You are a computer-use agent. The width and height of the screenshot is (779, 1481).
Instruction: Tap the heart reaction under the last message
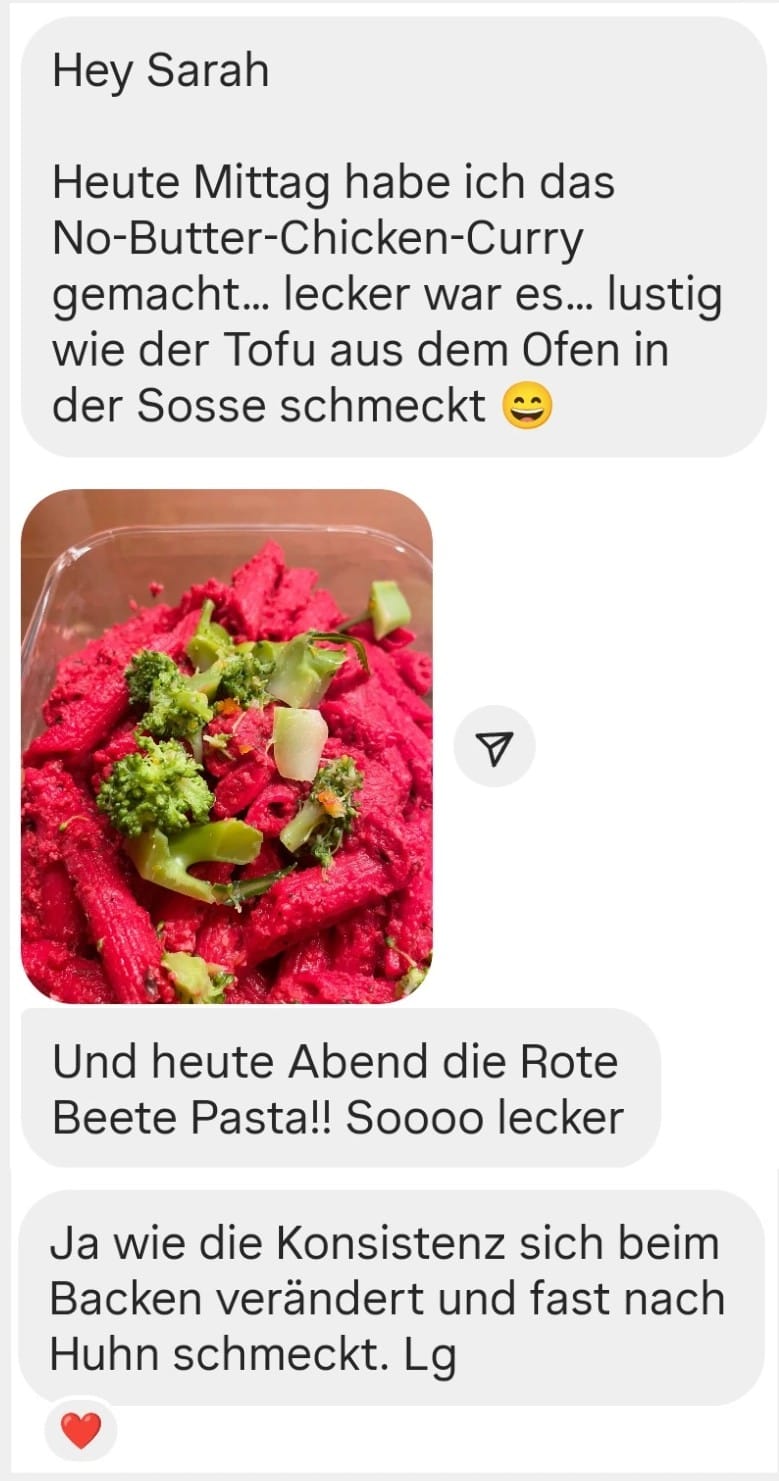pyautogui.click(x=81, y=1431)
